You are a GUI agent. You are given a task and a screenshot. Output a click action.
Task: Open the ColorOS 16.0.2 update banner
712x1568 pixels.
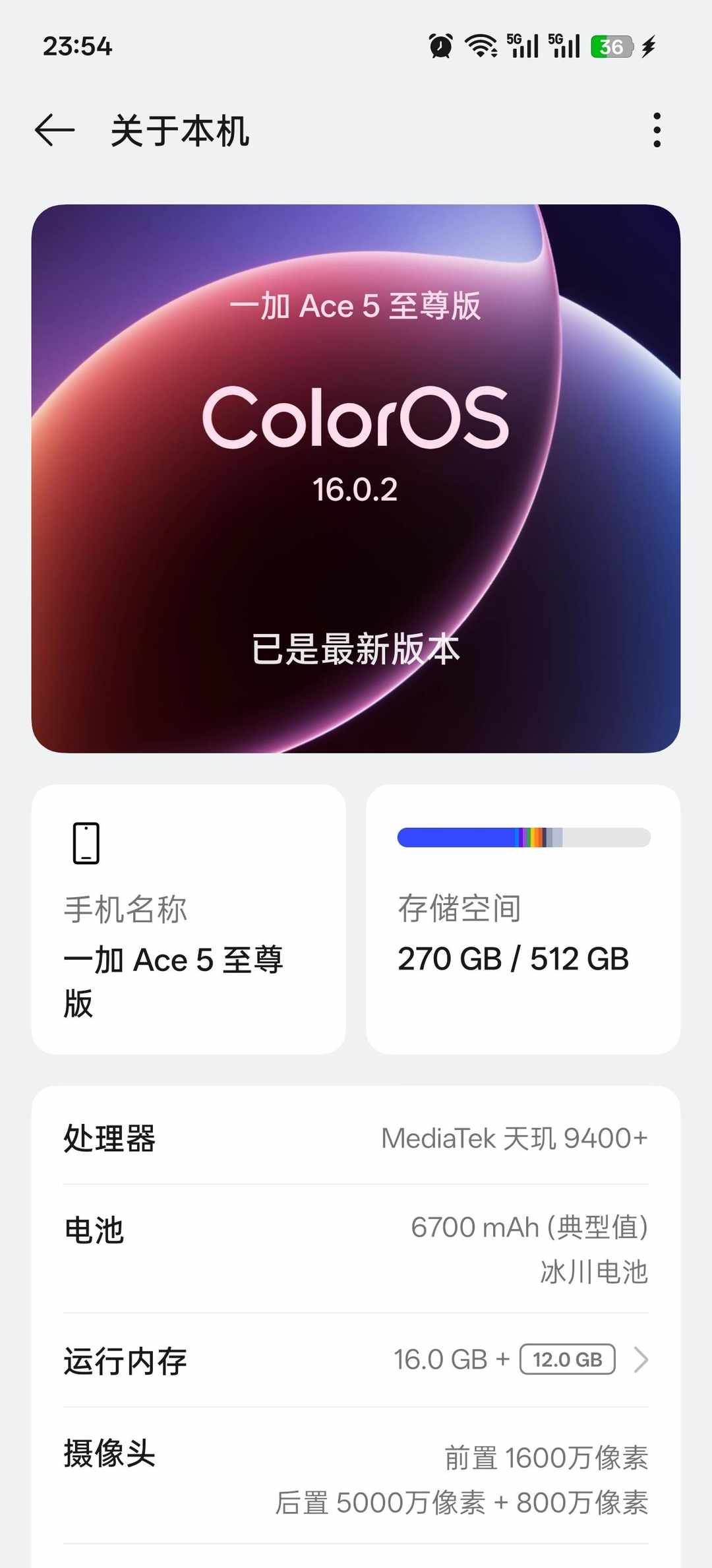[x=356, y=478]
